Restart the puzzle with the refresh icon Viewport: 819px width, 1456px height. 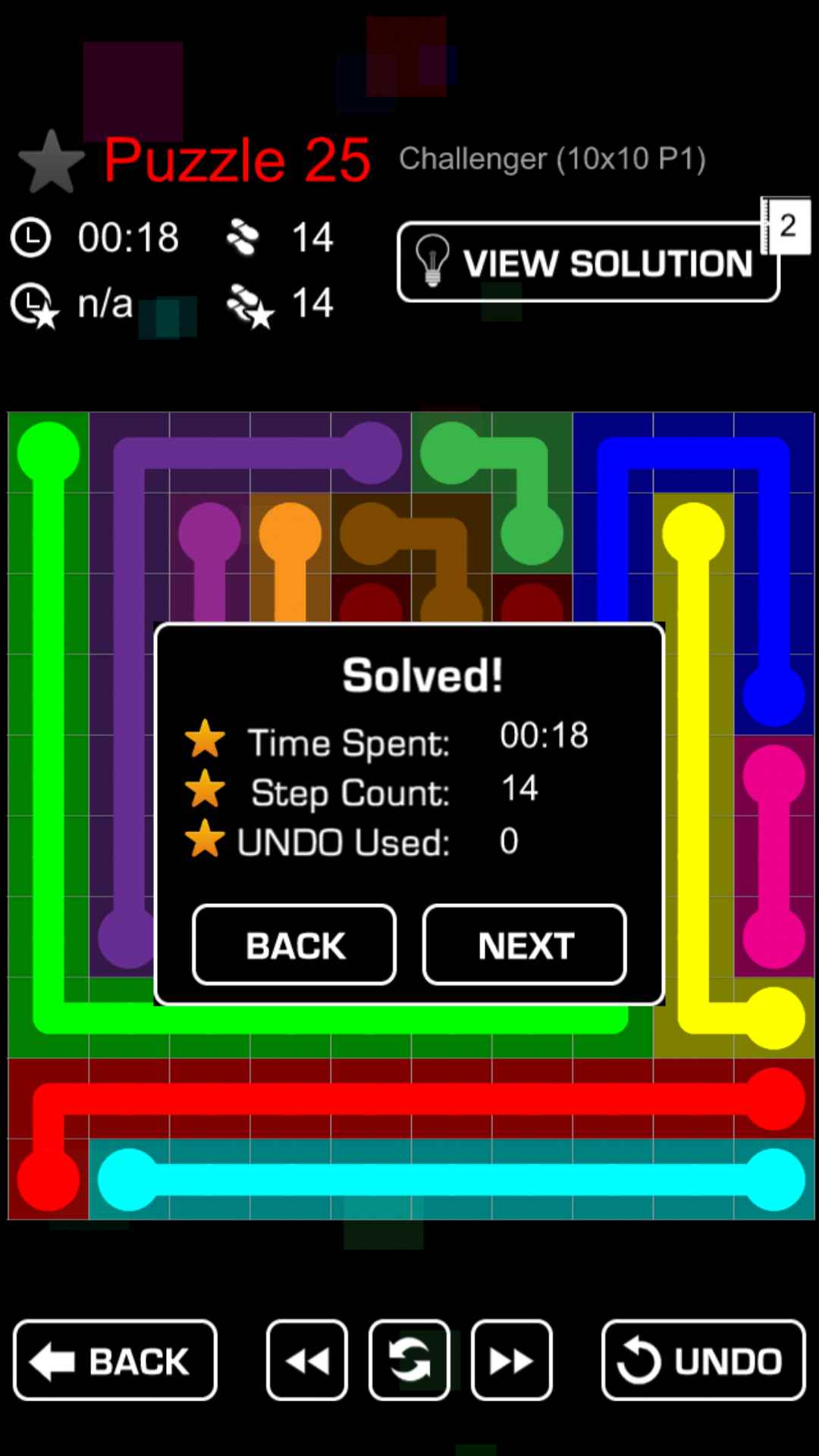click(x=409, y=1360)
